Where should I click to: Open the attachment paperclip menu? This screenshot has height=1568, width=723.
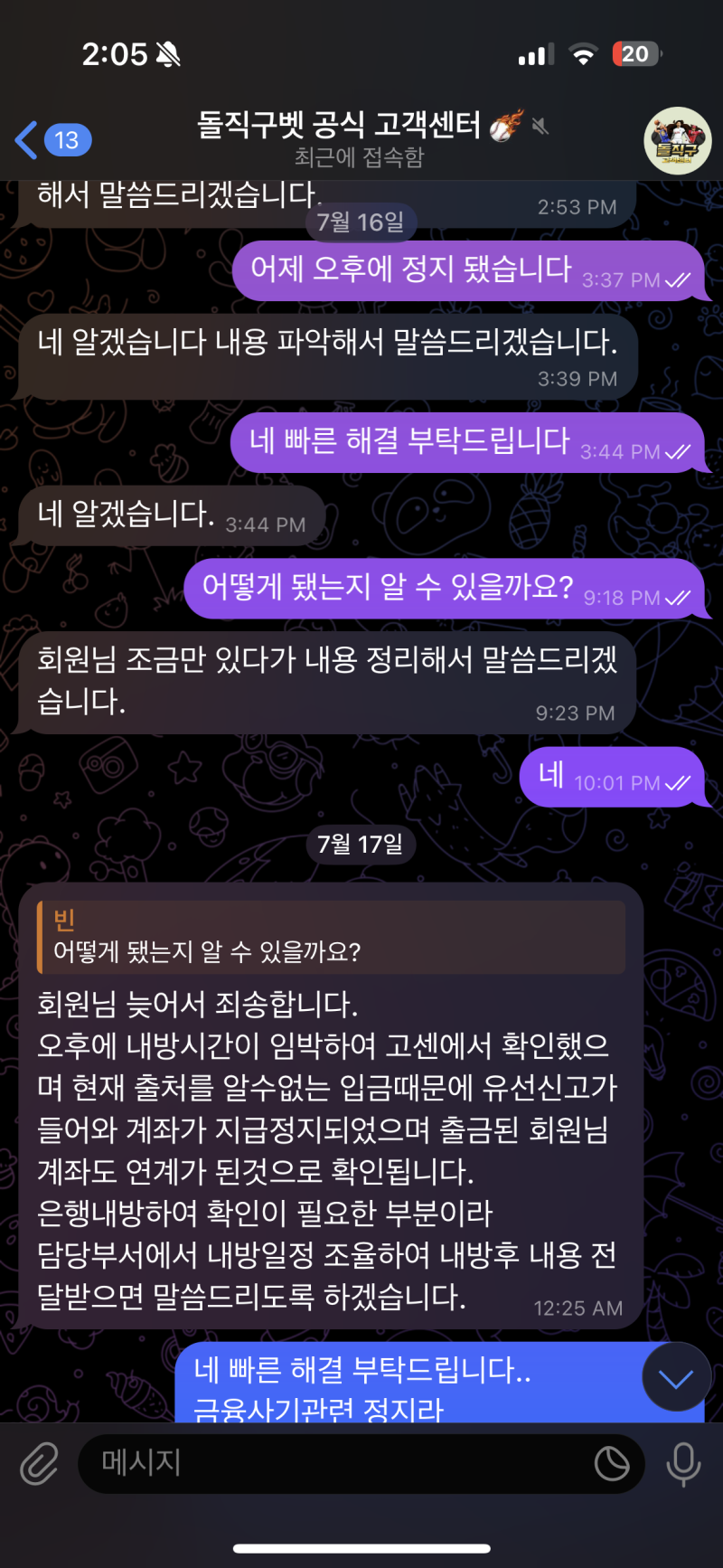point(37,1464)
